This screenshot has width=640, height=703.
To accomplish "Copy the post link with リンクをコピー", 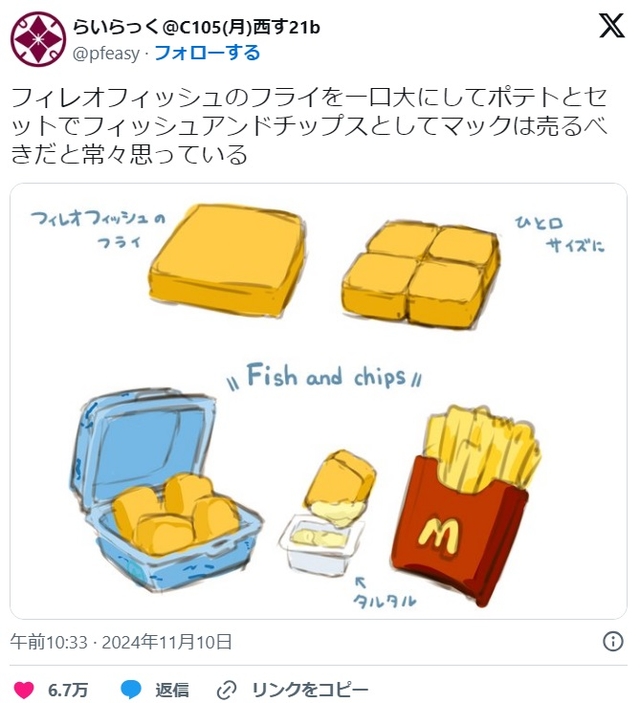I will (x=292, y=690).
